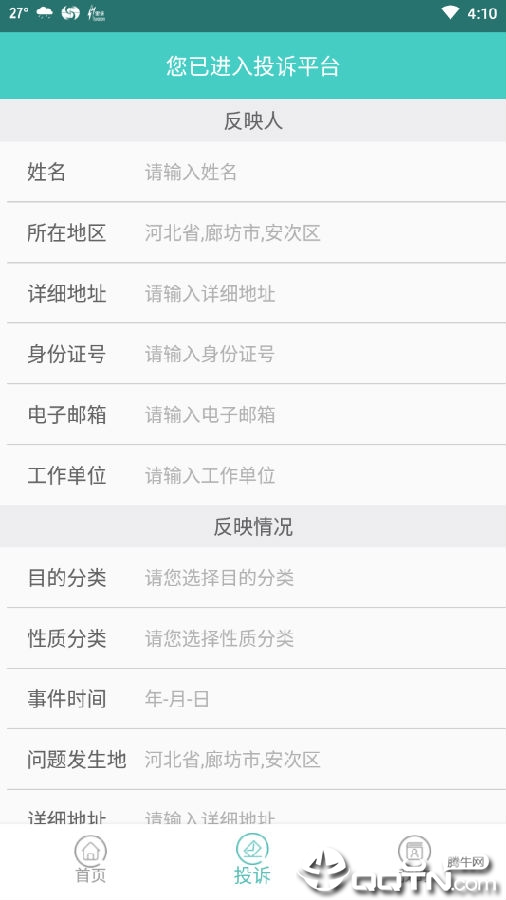This screenshot has height=900, width=506.
Task: Switch to the 首页 tab
Action: [91, 859]
